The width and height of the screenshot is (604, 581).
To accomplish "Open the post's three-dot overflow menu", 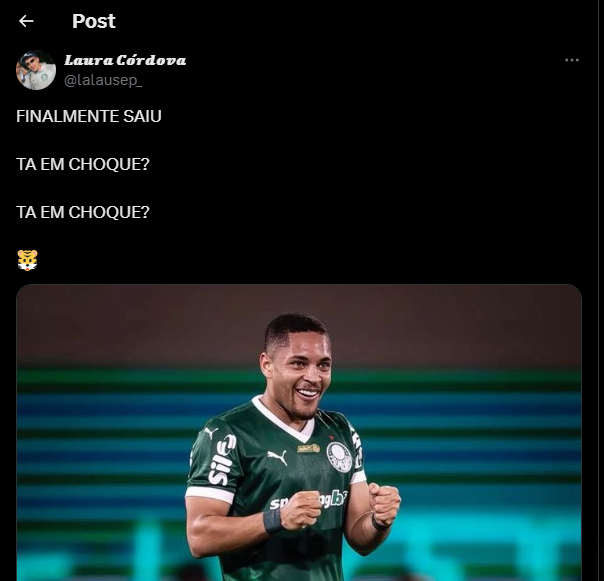I will tap(572, 61).
